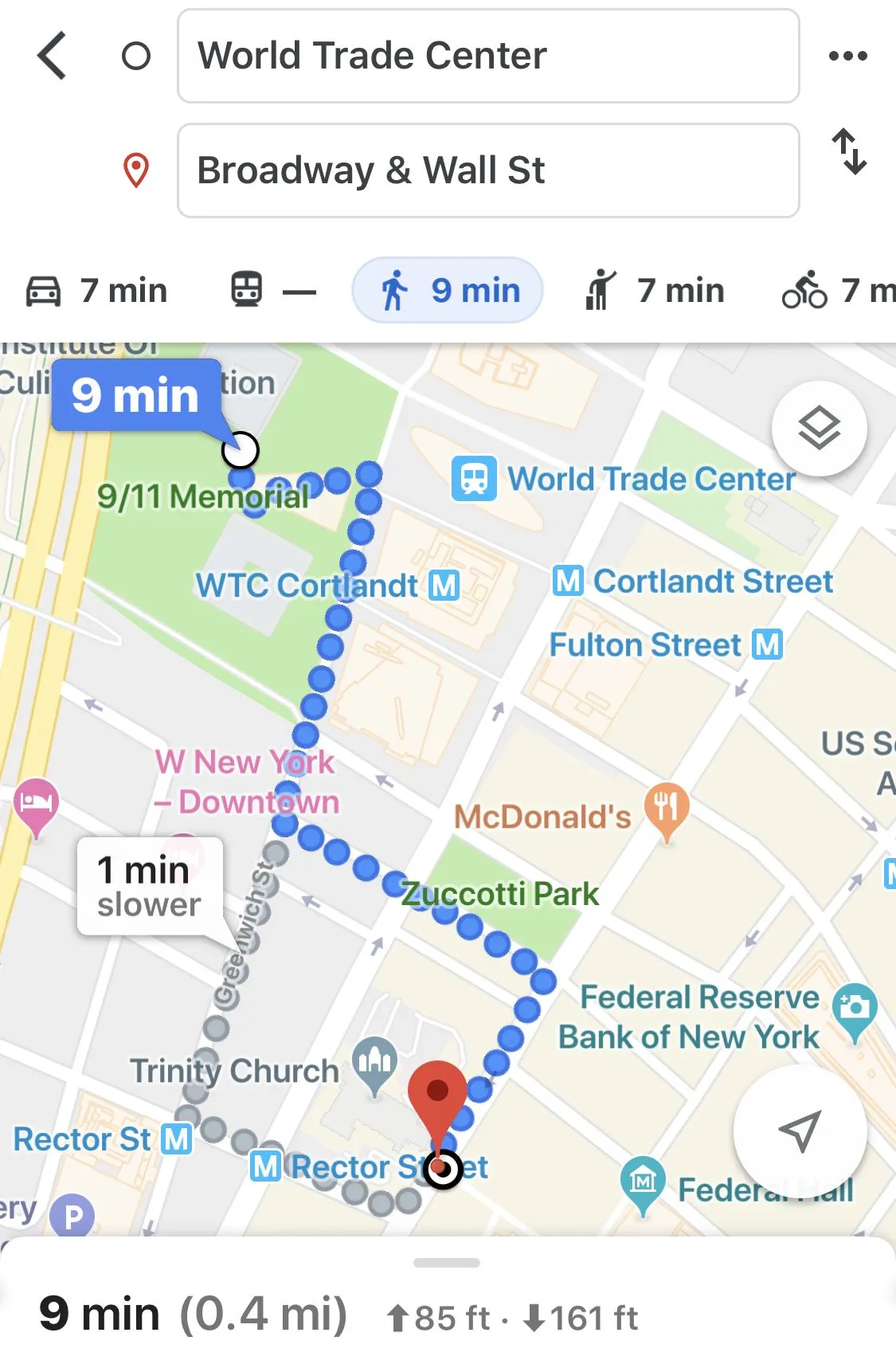896x1360 pixels.
Task: Open McDonald's restaurant pin on map
Action: (x=667, y=808)
